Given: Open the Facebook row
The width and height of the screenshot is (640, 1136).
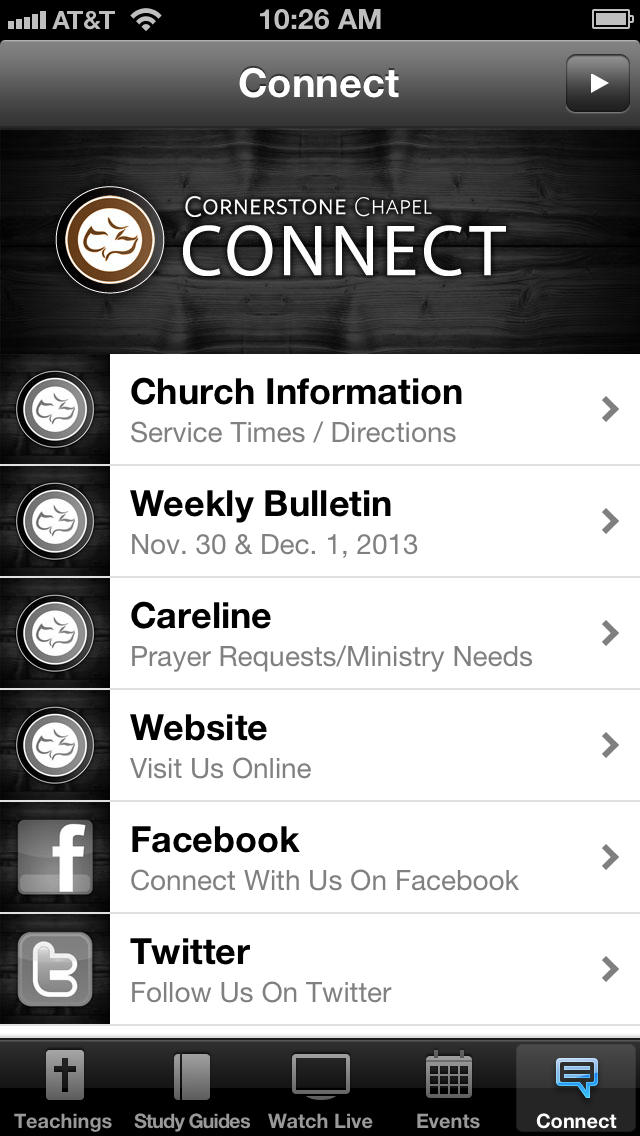Looking at the screenshot, I should pos(320,857).
